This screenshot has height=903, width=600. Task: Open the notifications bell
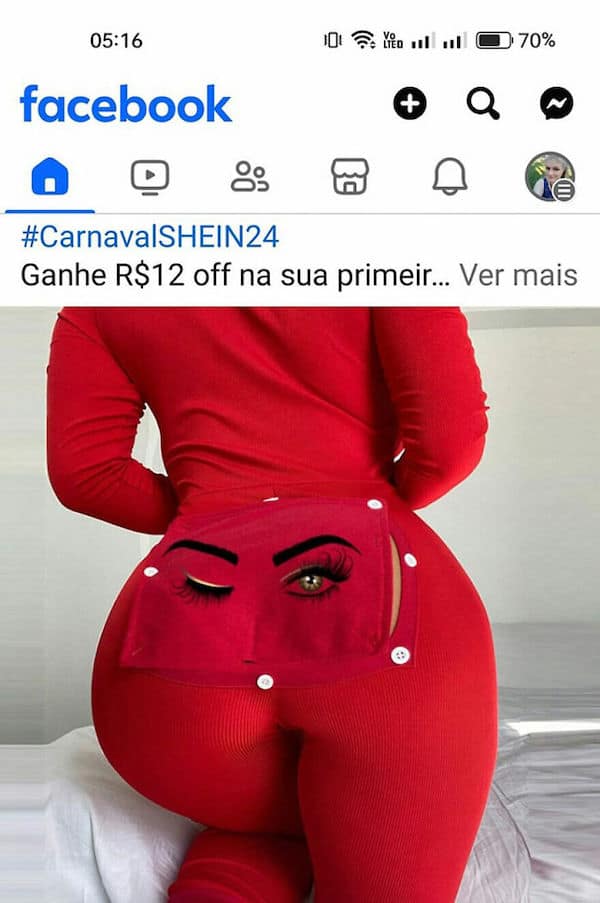[450, 177]
